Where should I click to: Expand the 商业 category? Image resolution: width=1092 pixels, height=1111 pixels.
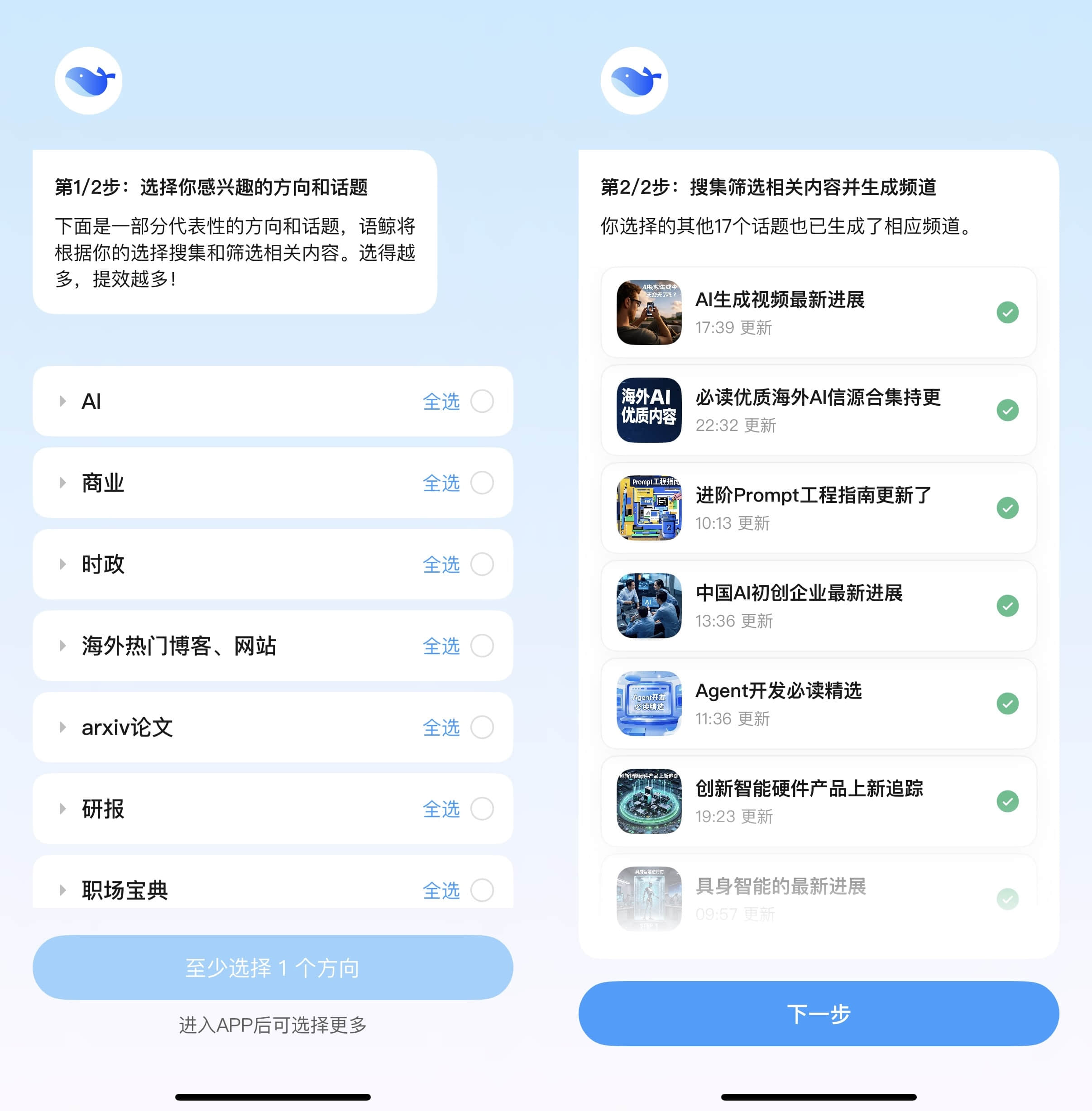[x=63, y=482]
